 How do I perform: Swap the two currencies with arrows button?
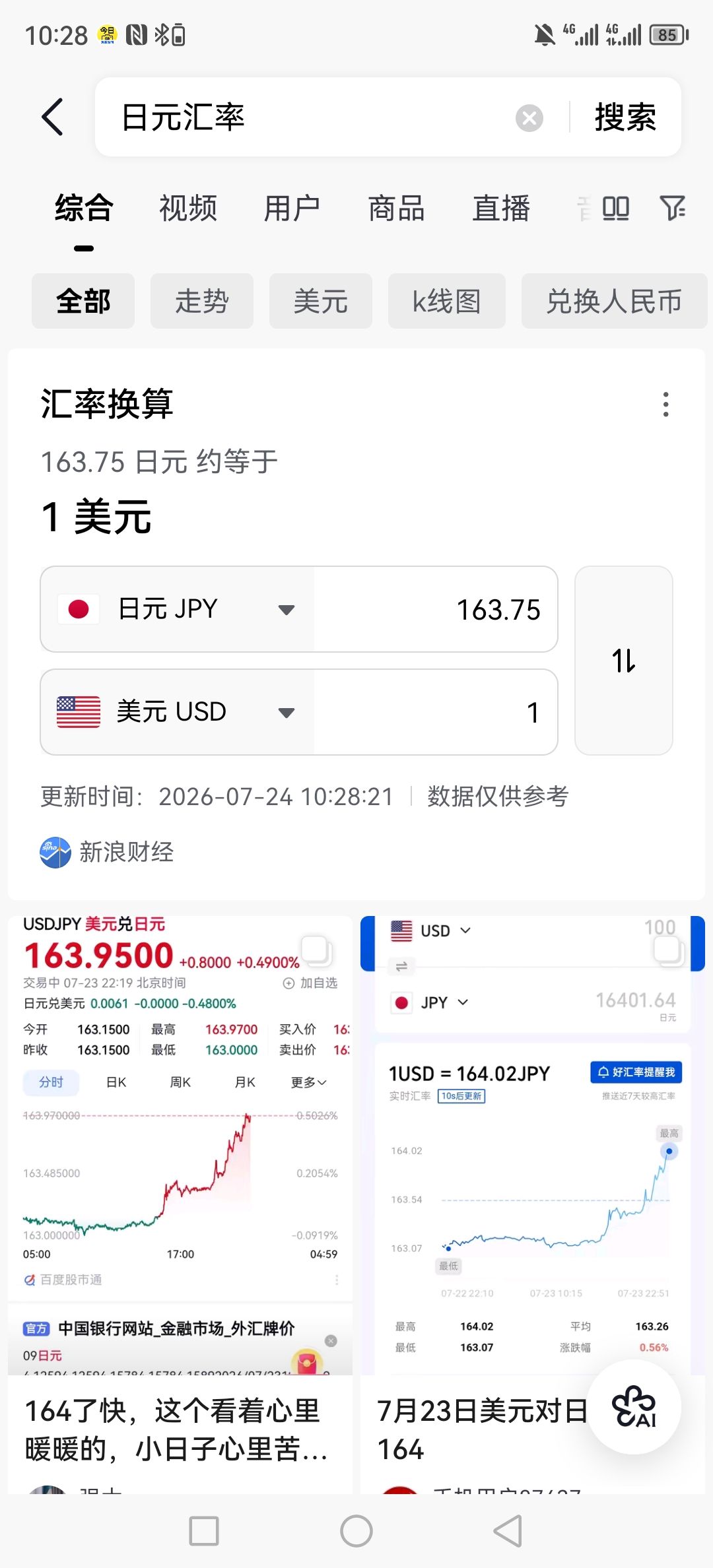click(624, 661)
